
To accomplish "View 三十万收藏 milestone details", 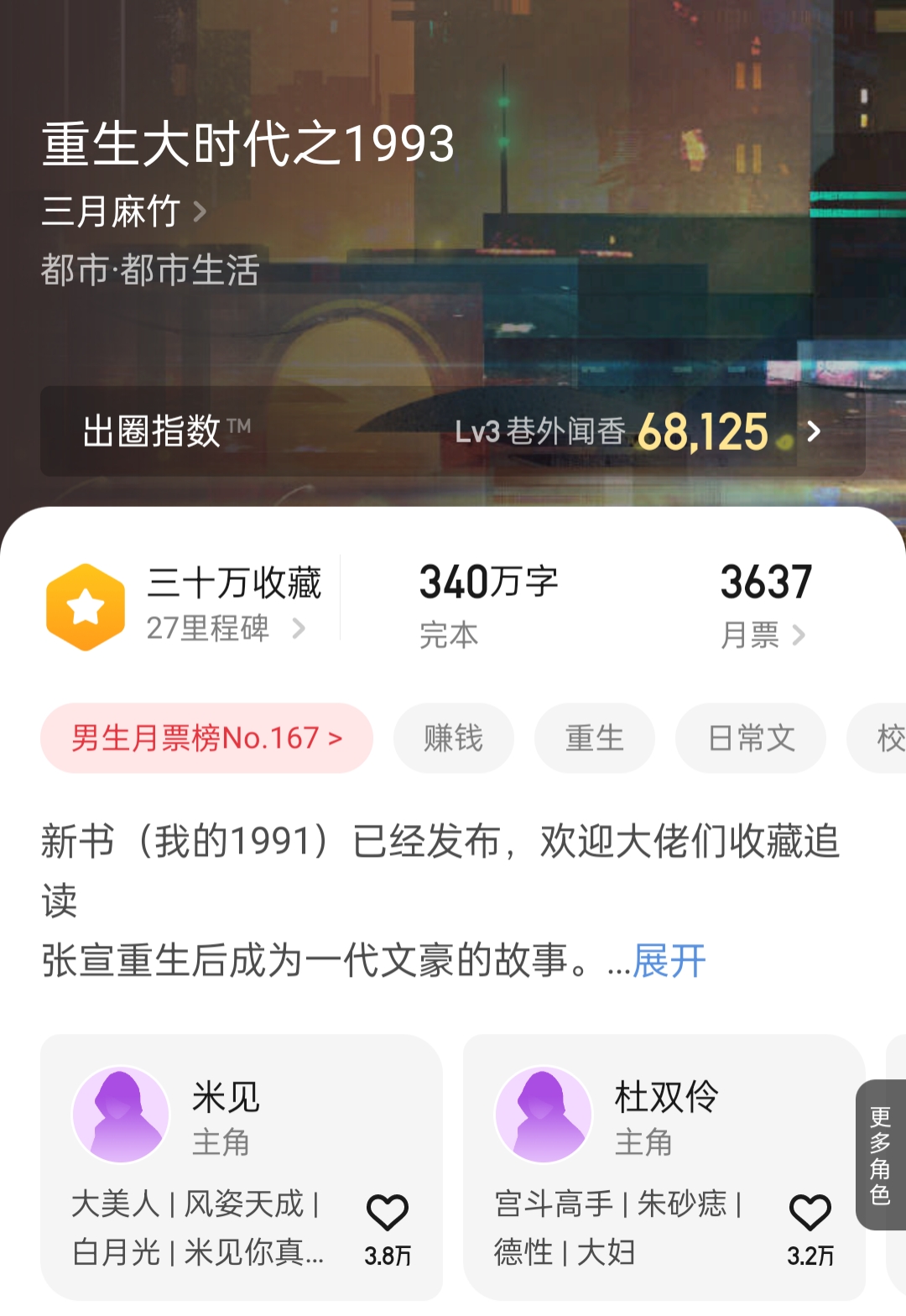I will 235,585.
